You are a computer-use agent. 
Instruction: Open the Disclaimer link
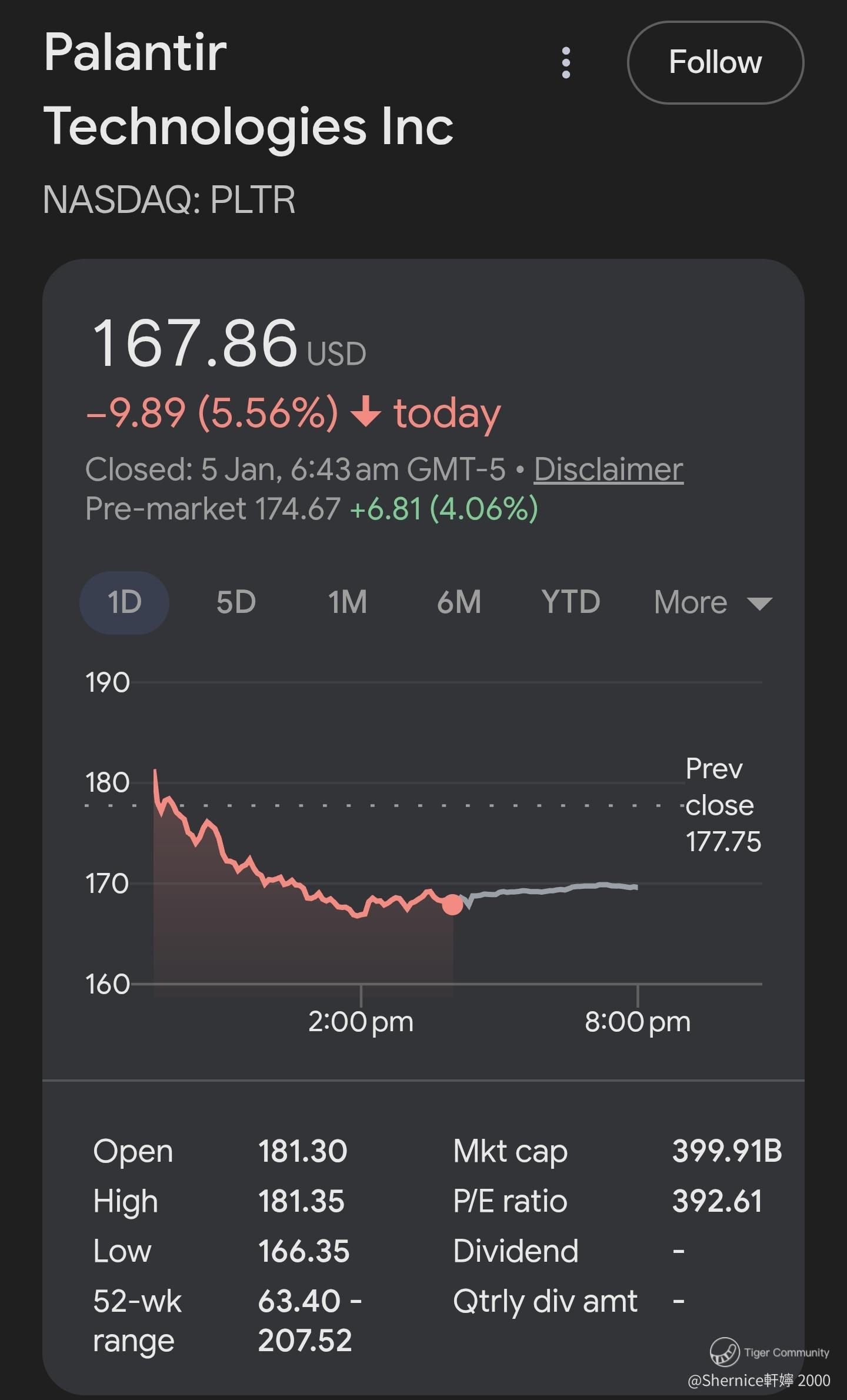tap(608, 469)
